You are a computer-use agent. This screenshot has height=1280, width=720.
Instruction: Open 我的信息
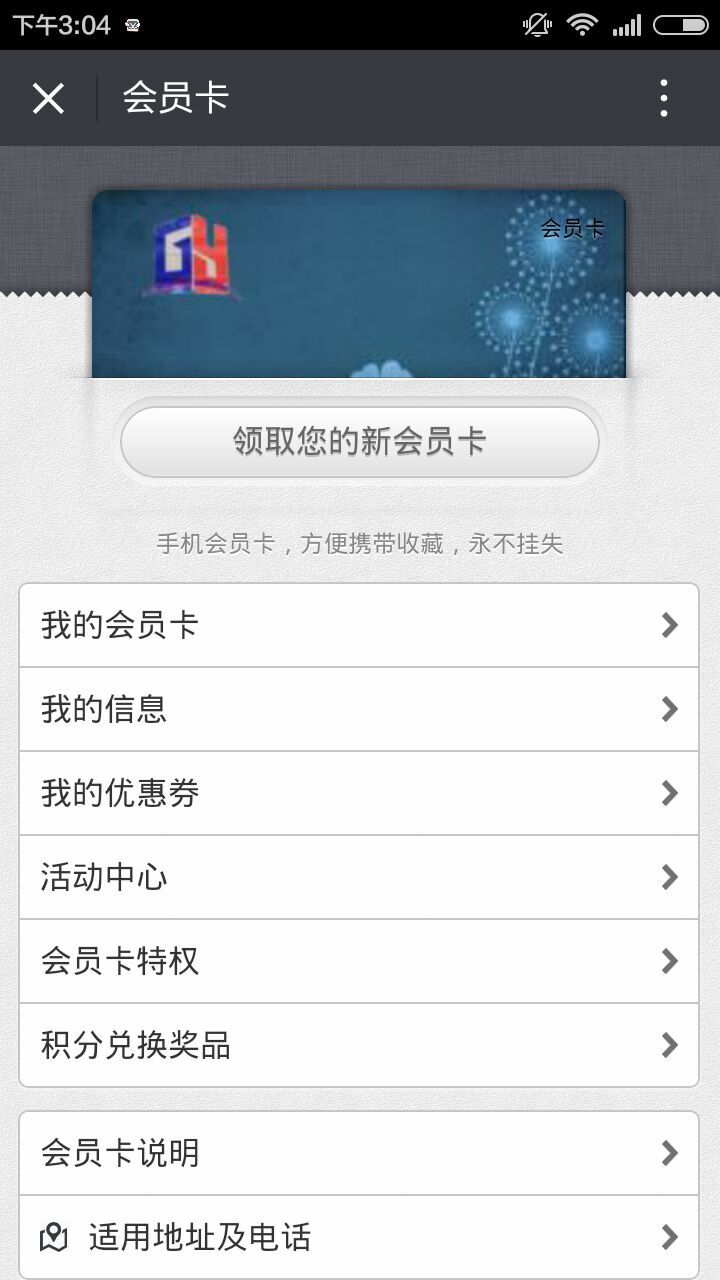pyautogui.click(x=359, y=709)
